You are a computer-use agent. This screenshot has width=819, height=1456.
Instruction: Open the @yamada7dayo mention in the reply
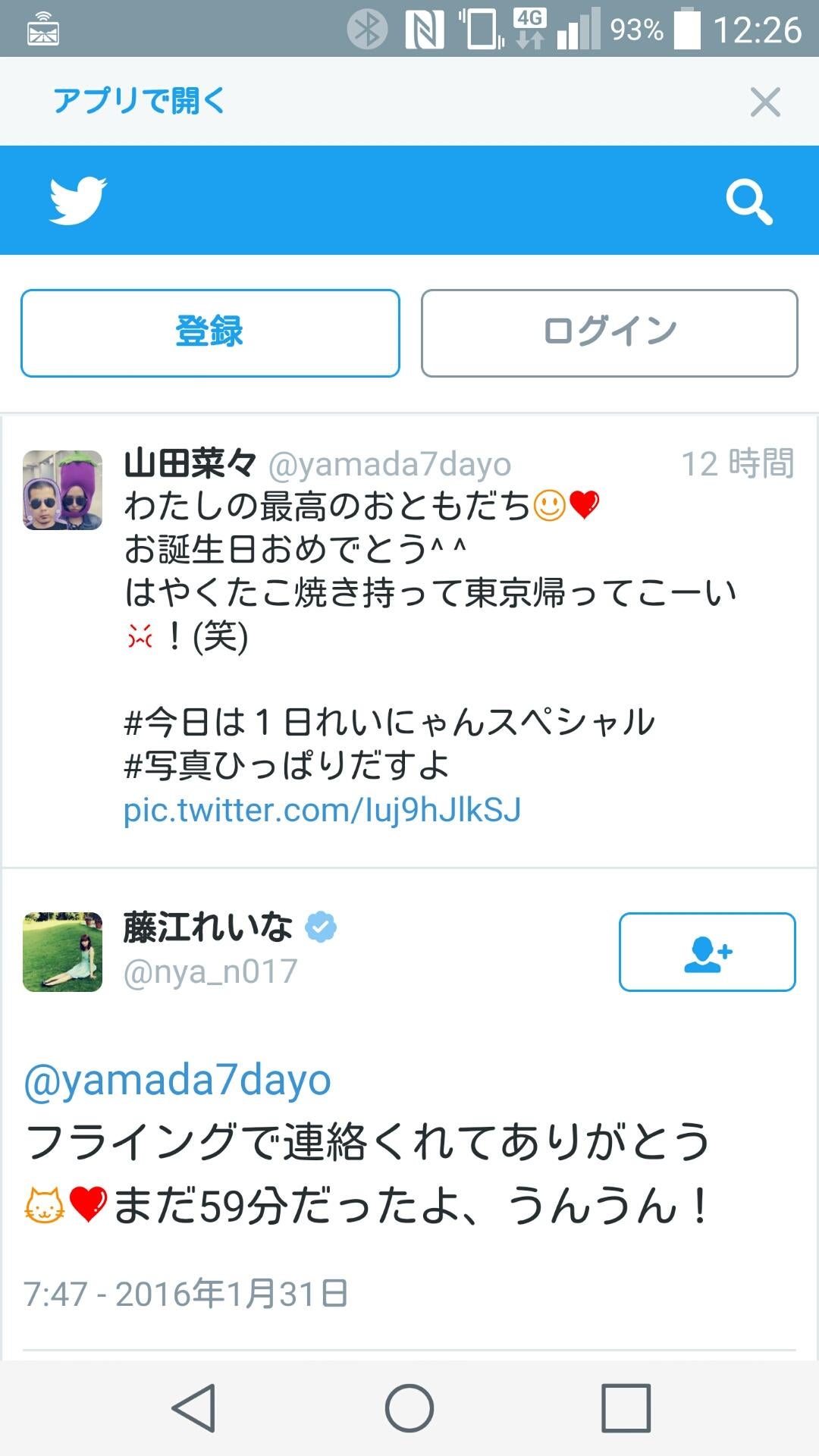pyautogui.click(x=177, y=1080)
